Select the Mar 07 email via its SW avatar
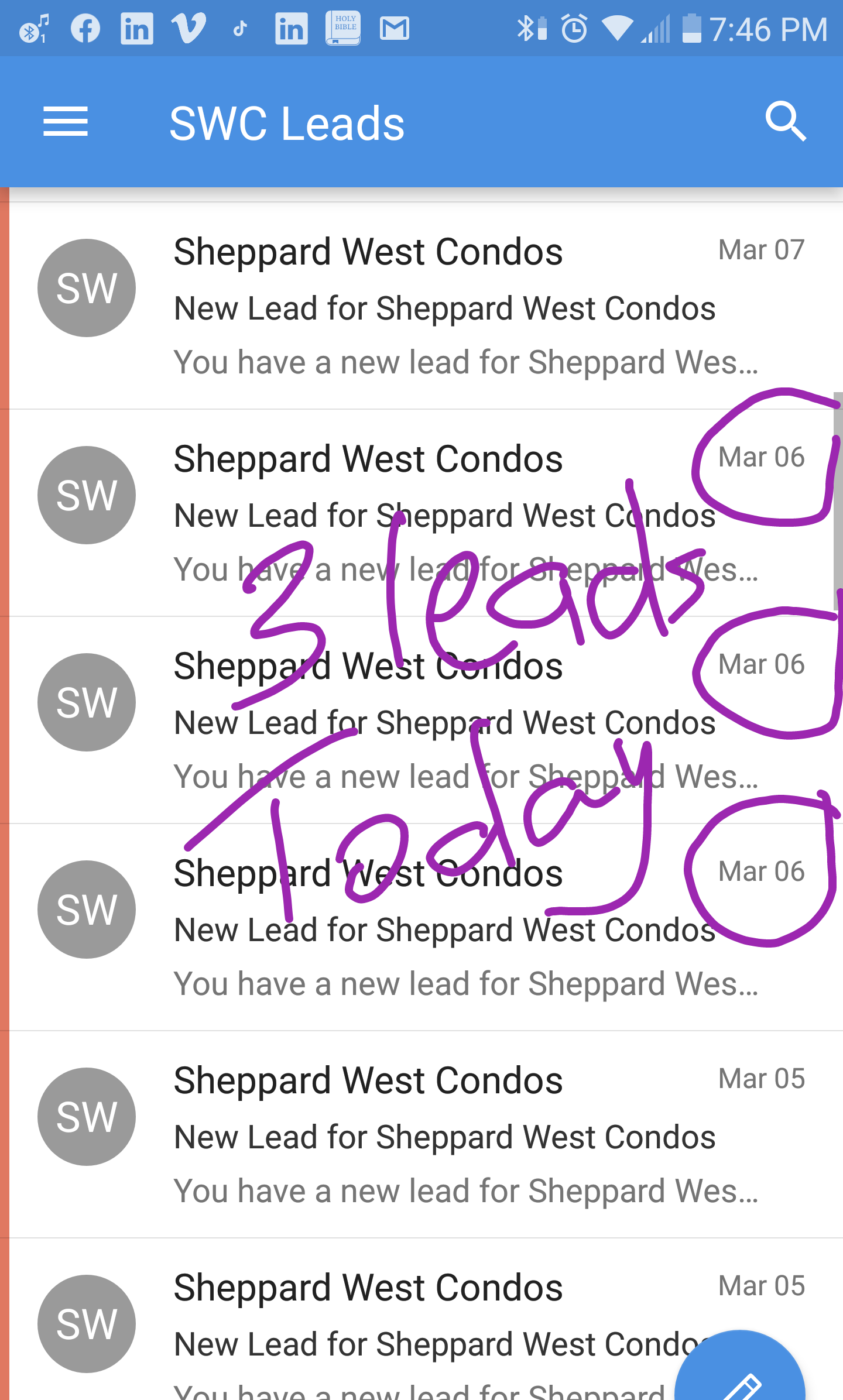Image resolution: width=843 pixels, height=1400 pixels. click(87, 288)
